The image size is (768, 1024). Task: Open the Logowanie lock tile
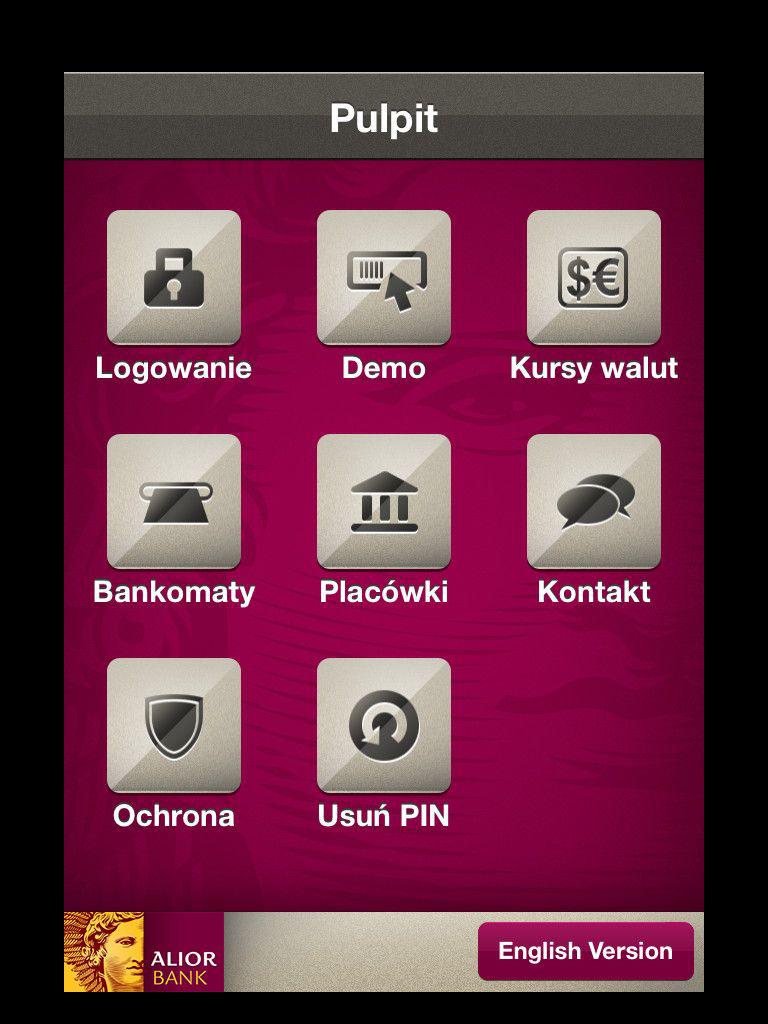[x=174, y=277]
